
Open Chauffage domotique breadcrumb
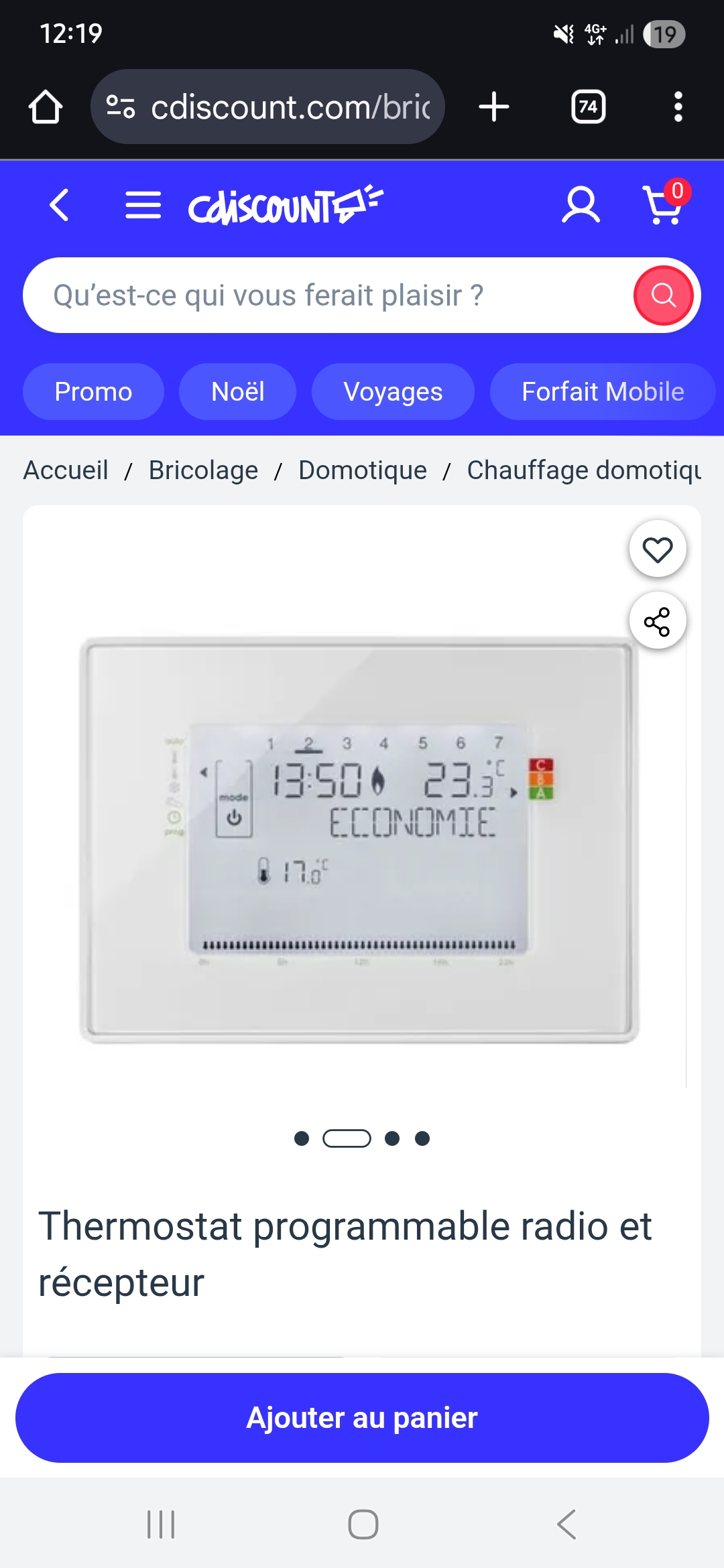583,470
